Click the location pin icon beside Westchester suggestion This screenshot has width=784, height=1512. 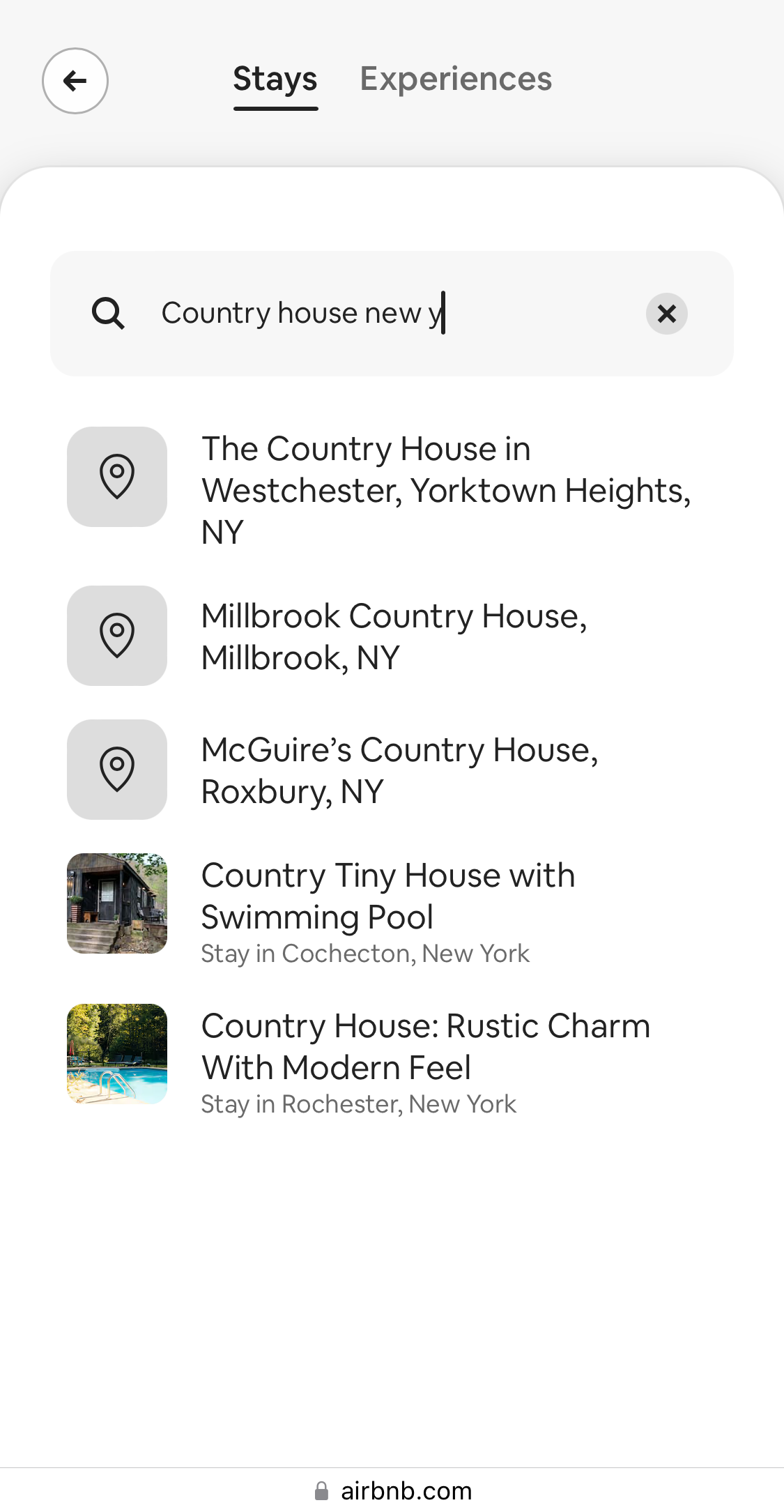116,477
